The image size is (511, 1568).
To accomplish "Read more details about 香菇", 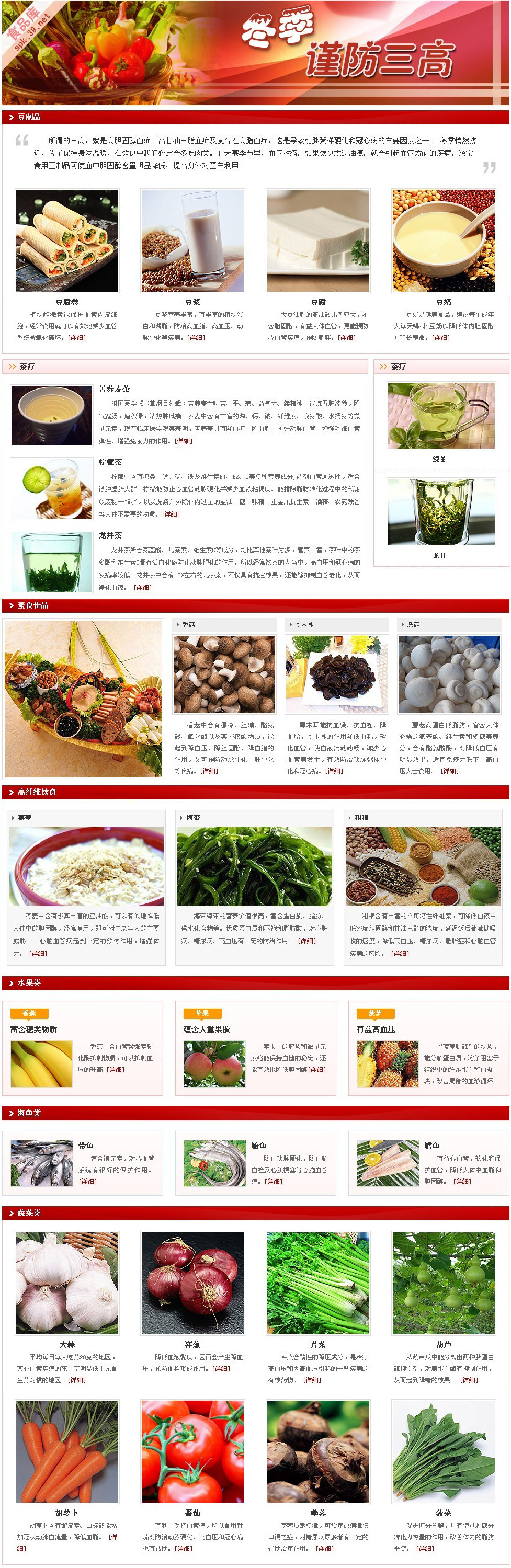I will coord(209,771).
